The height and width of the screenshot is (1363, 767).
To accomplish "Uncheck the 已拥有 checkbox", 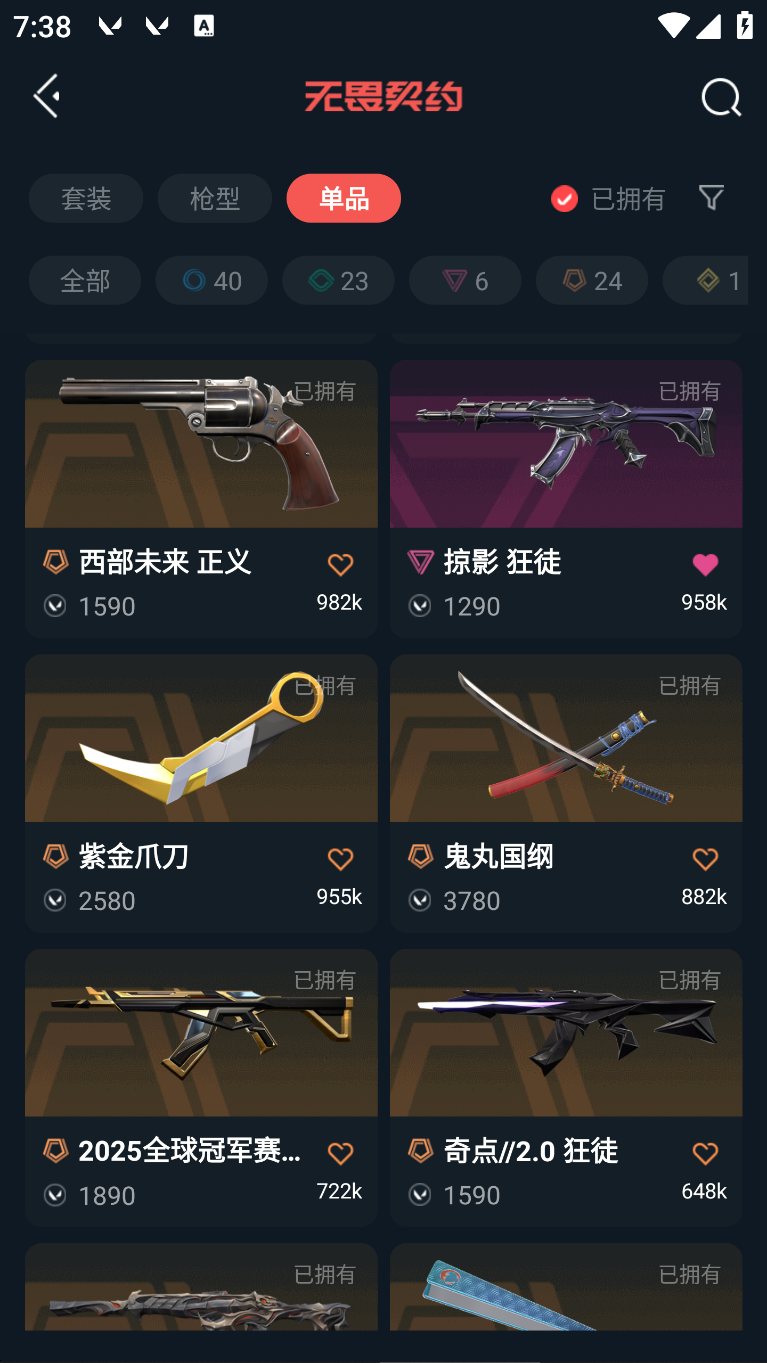I will pyautogui.click(x=564, y=199).
